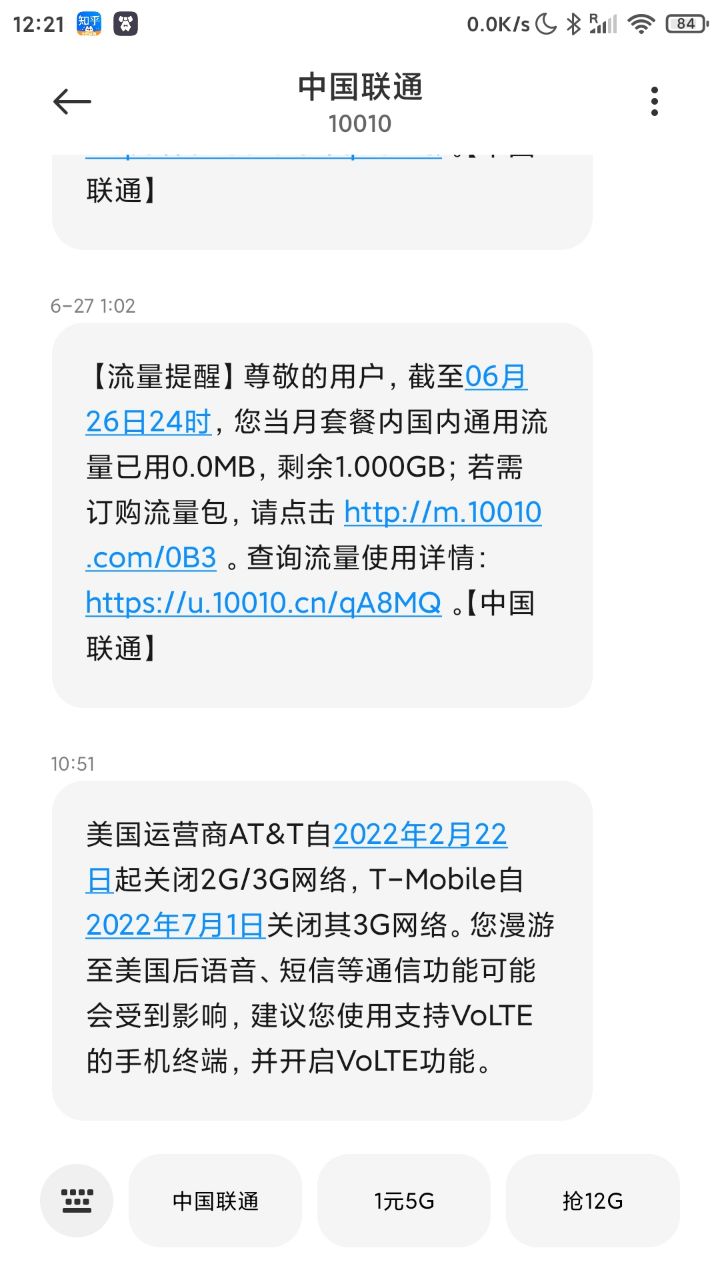This screenshot has width=720, height=1280.
Task: Open the https://u.10010.cn/qA8MQ link
Action: [x=263, y=603]
